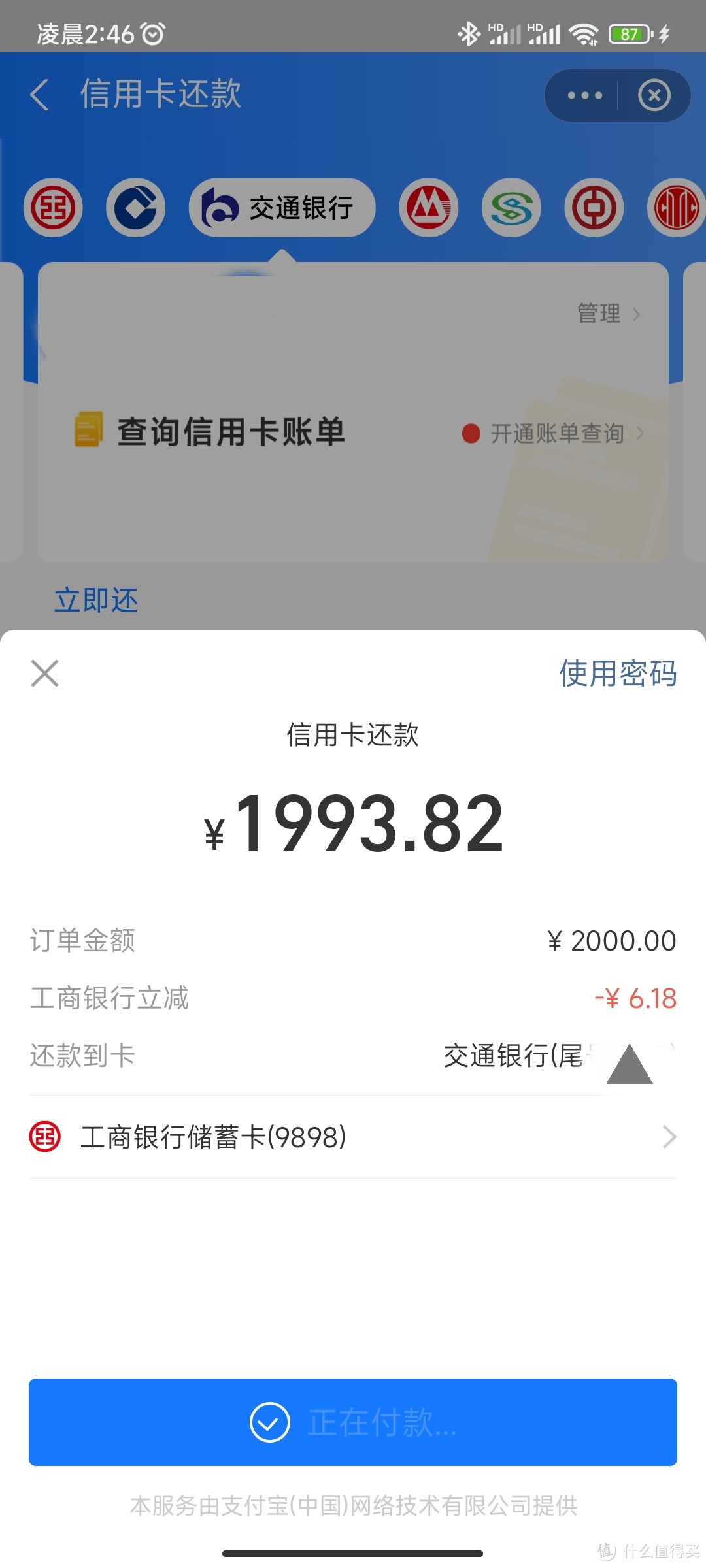
Task: Go back from 信用卡还款 page
Action: pyautogui.click(x=40, y=95)
